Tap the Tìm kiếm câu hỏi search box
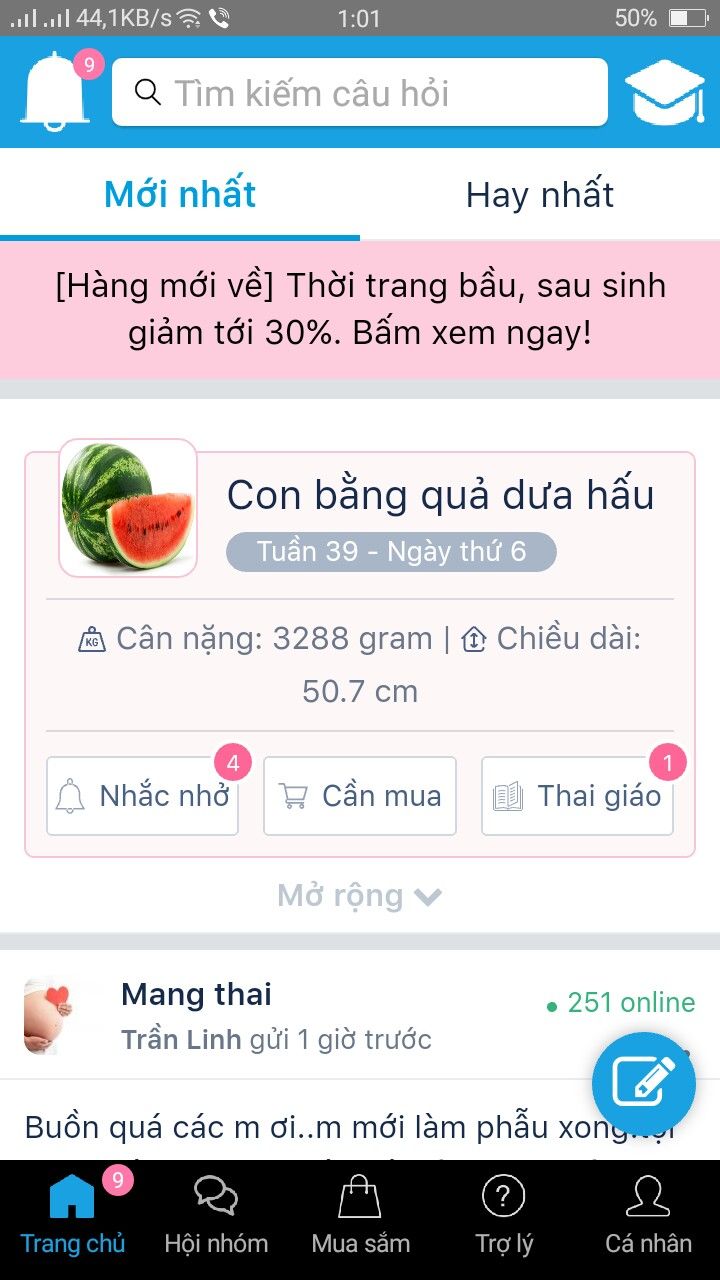This screenshot has width=720, height=1280. 360,92
